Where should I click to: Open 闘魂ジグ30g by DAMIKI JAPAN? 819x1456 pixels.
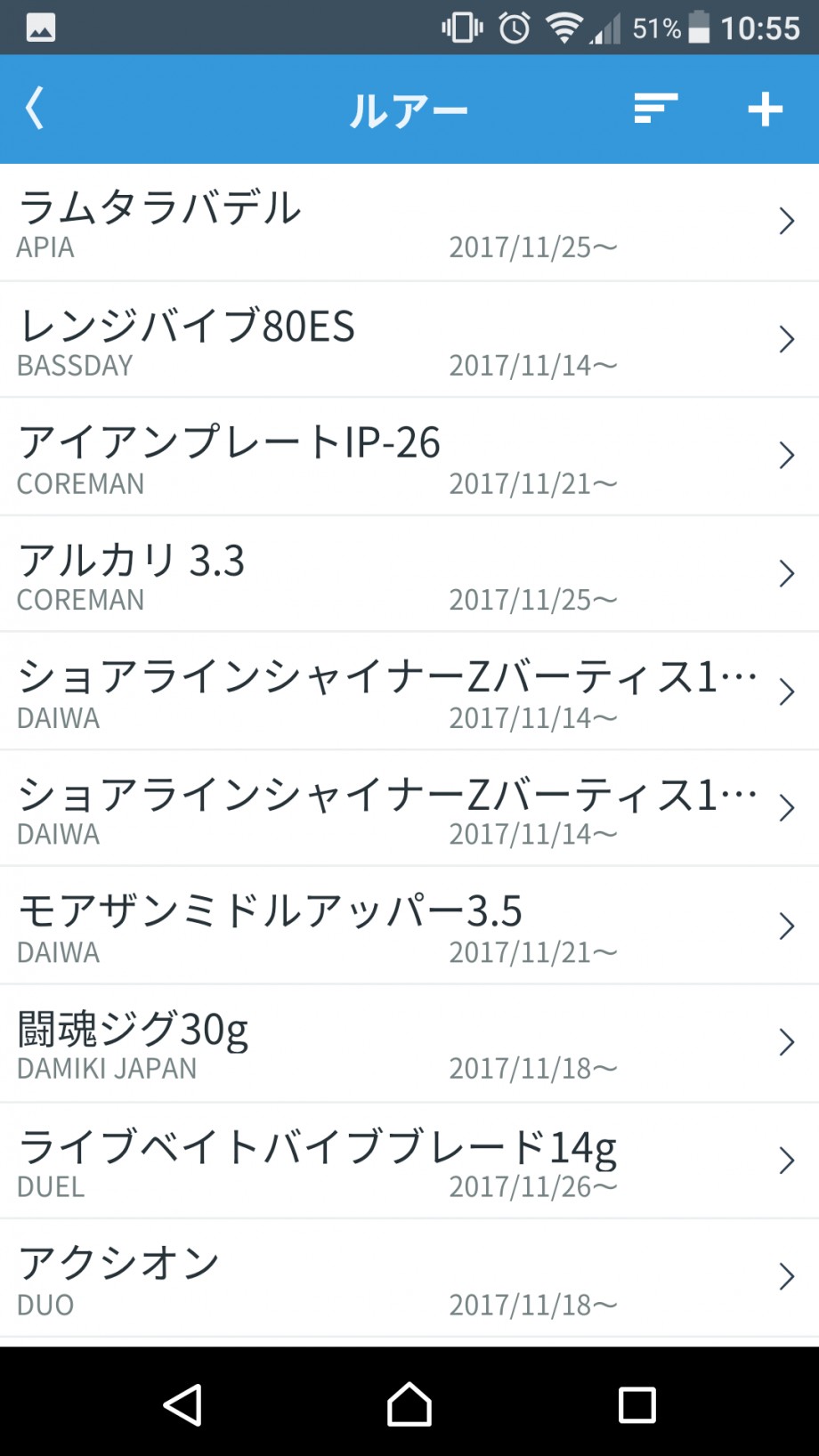click(x=409, y=1044)
